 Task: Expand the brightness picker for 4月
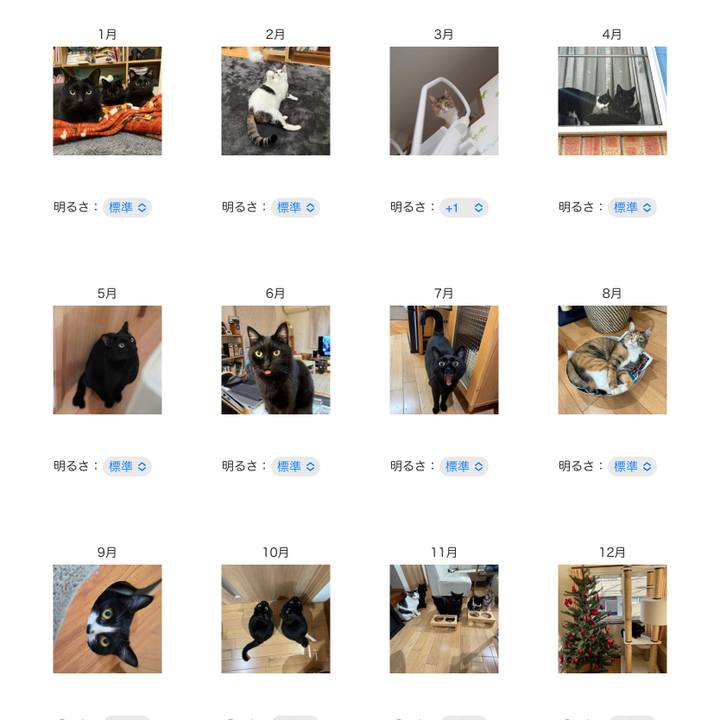click(x=633, y=207)
